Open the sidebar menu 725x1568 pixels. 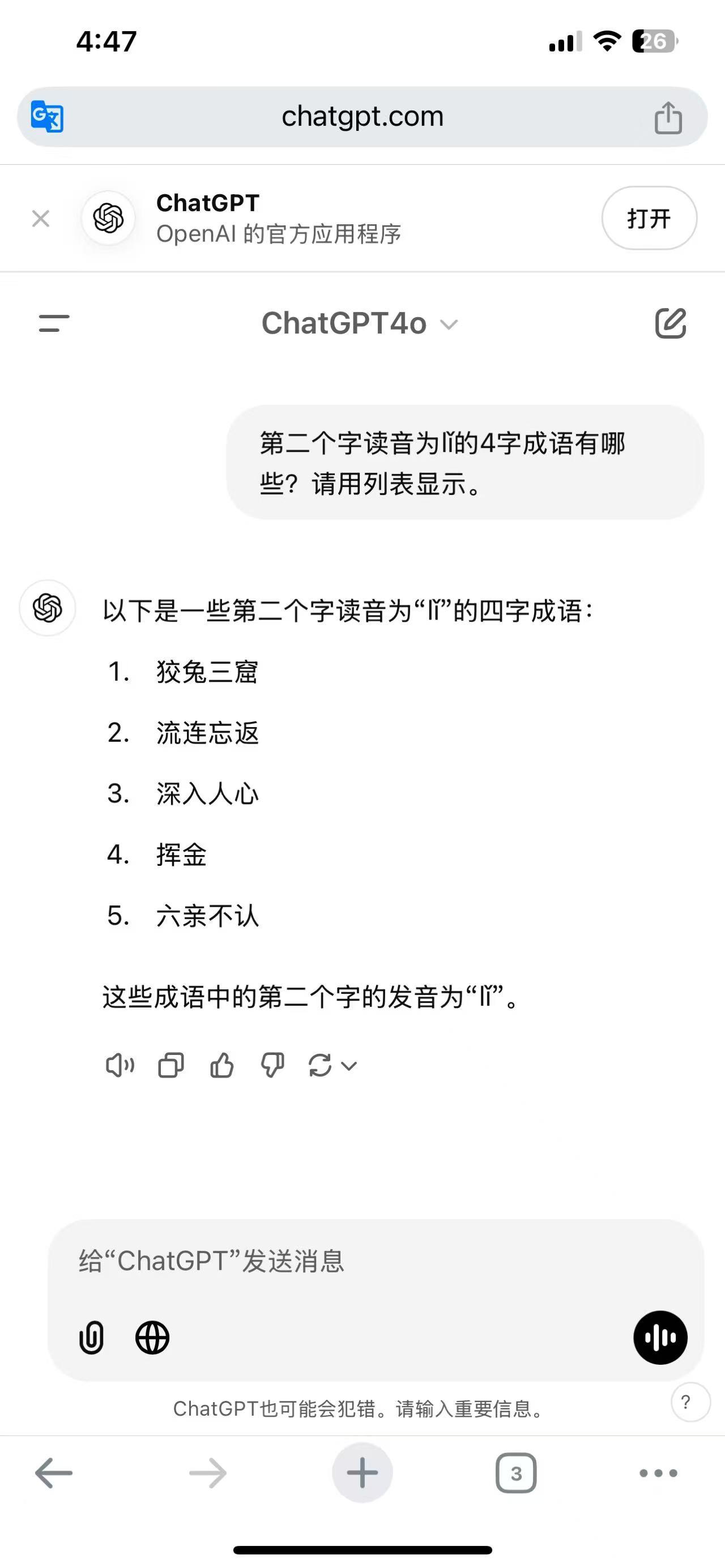pos(54,323)
